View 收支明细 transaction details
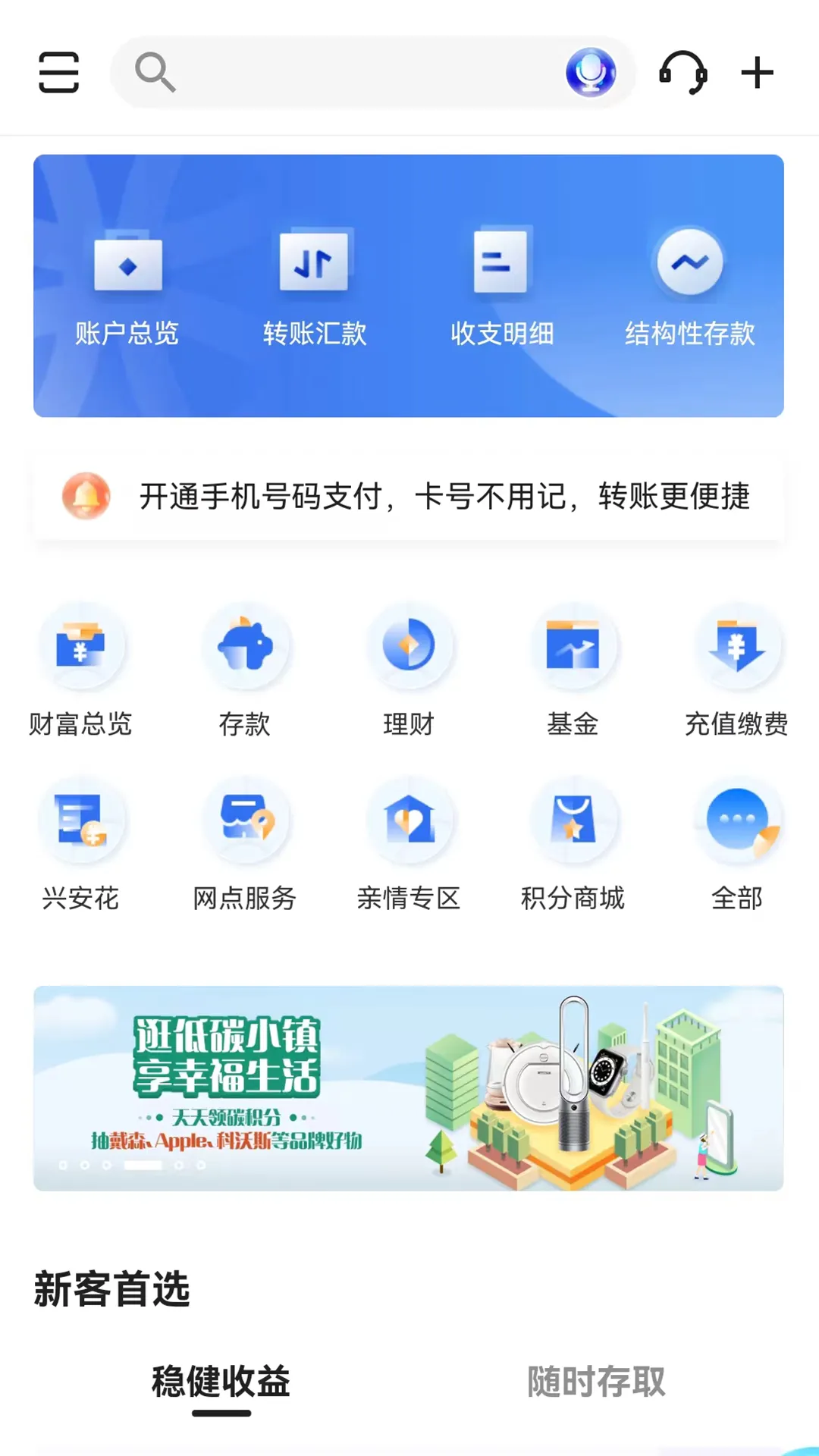The width and height of the screenshot is (819, 1456). 501,288
